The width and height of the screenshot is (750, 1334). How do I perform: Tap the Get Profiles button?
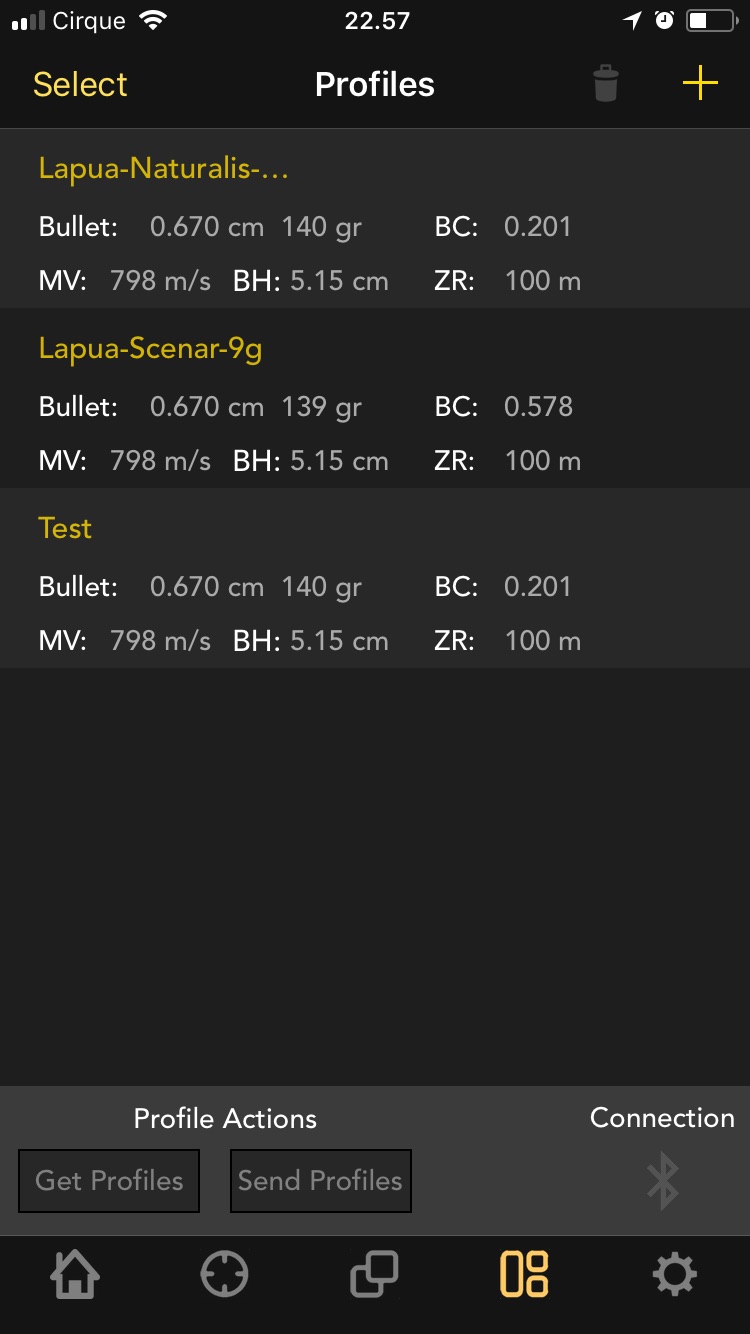[109, 1181]
